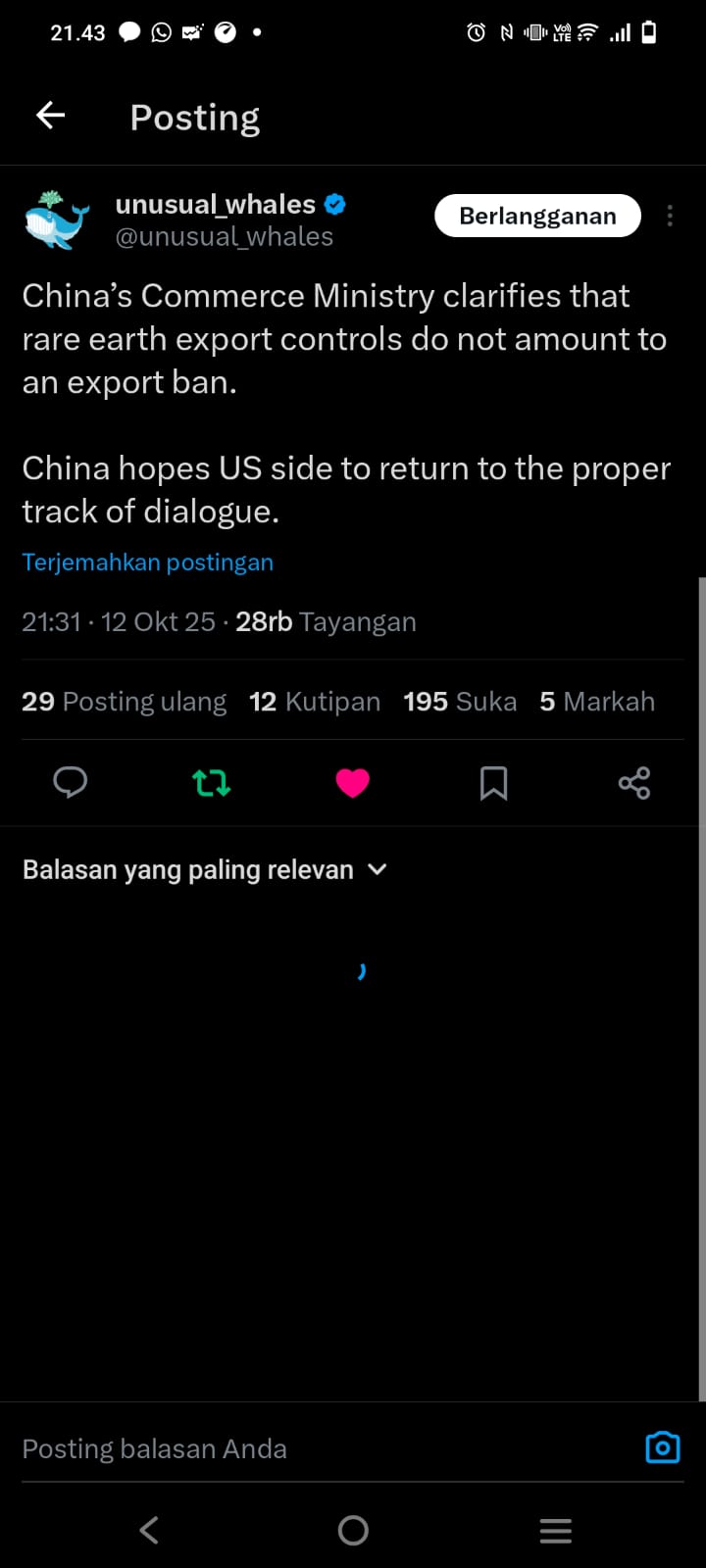The image size is (706, 1568).
Task: Open recent apps from navigation bar
Action: coord(556,1530)
